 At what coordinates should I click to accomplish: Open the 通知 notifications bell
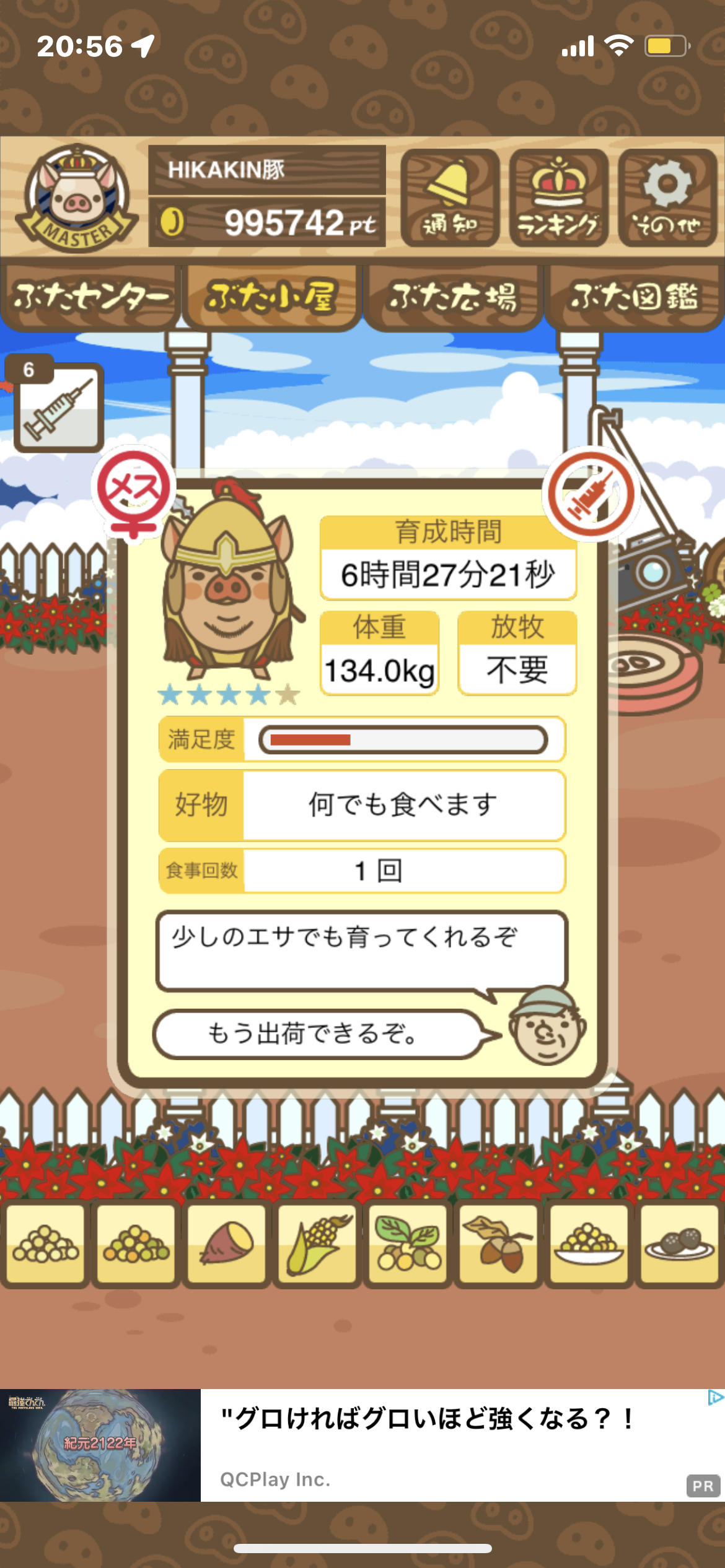coord(450,198)
